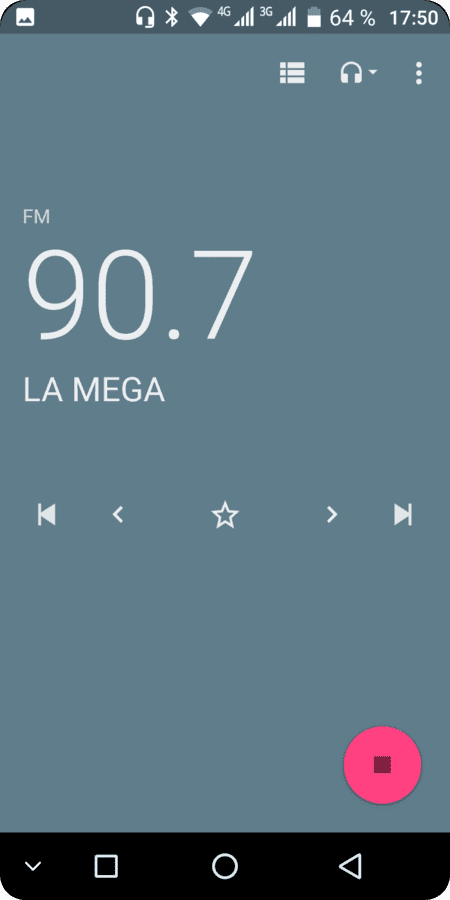Open the station list
The width and height of the screenshot is (450, 900).
[292, 73]
